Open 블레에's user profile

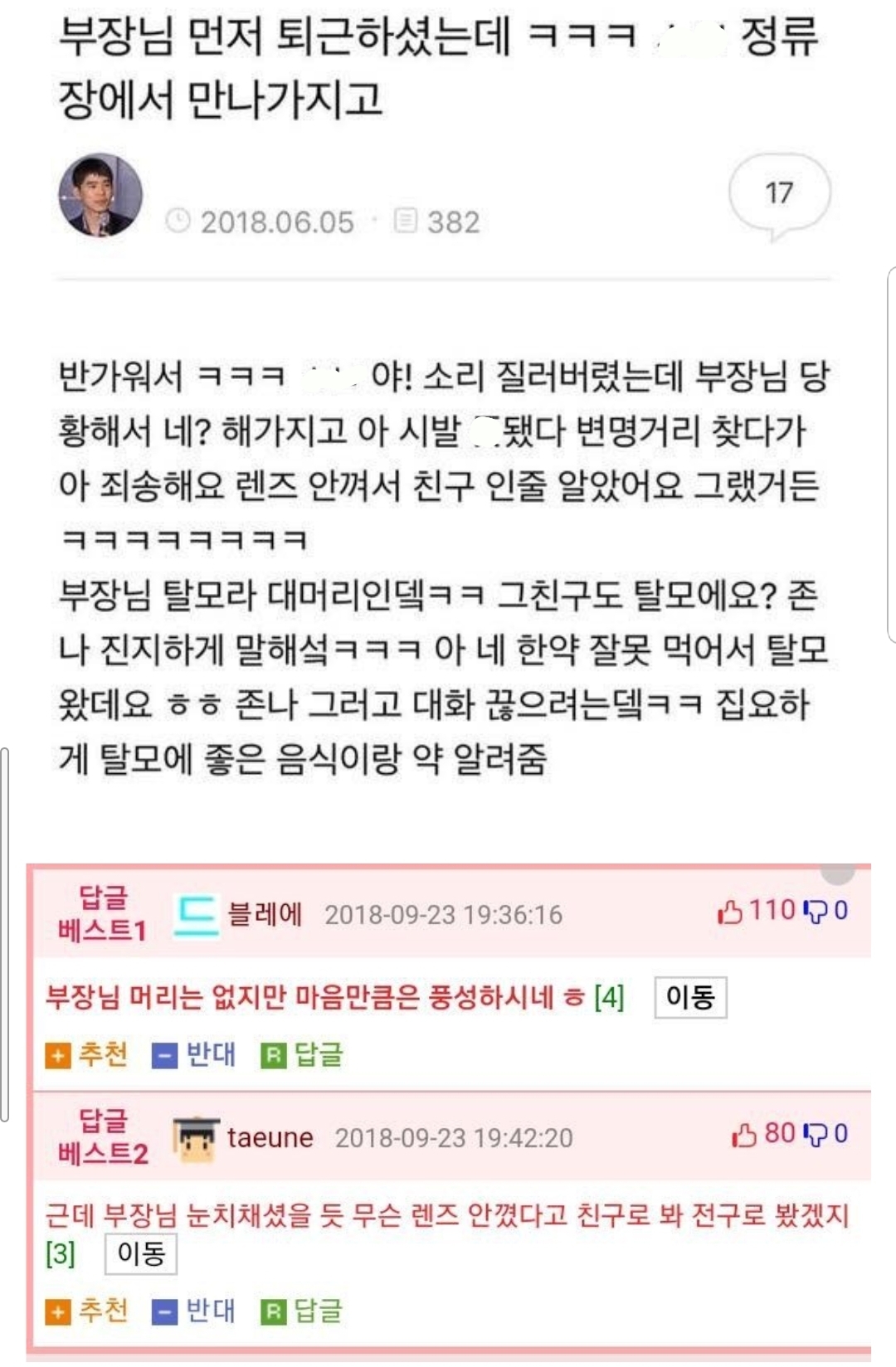(x=264, y=914)
